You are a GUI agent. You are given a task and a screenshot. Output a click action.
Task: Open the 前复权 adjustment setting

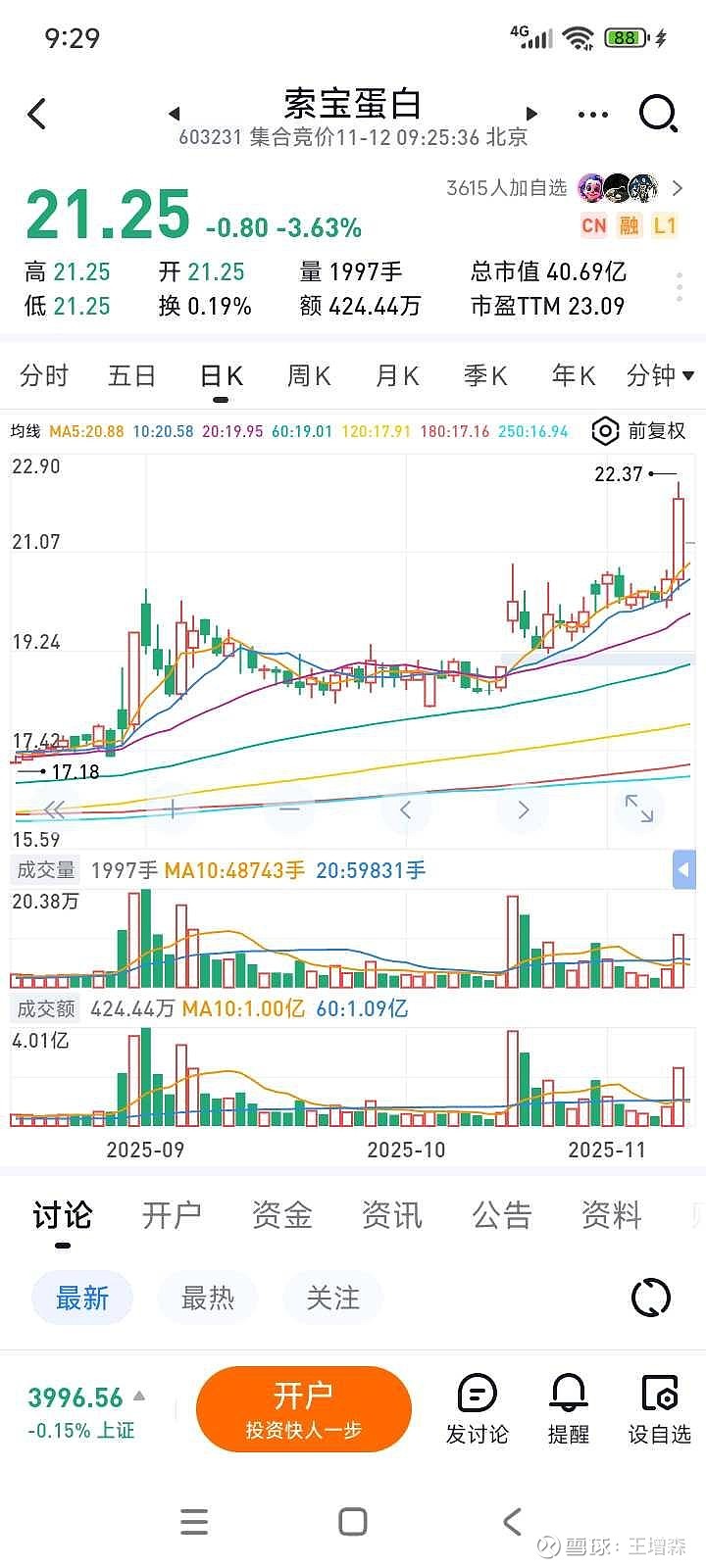pos(639,431)
